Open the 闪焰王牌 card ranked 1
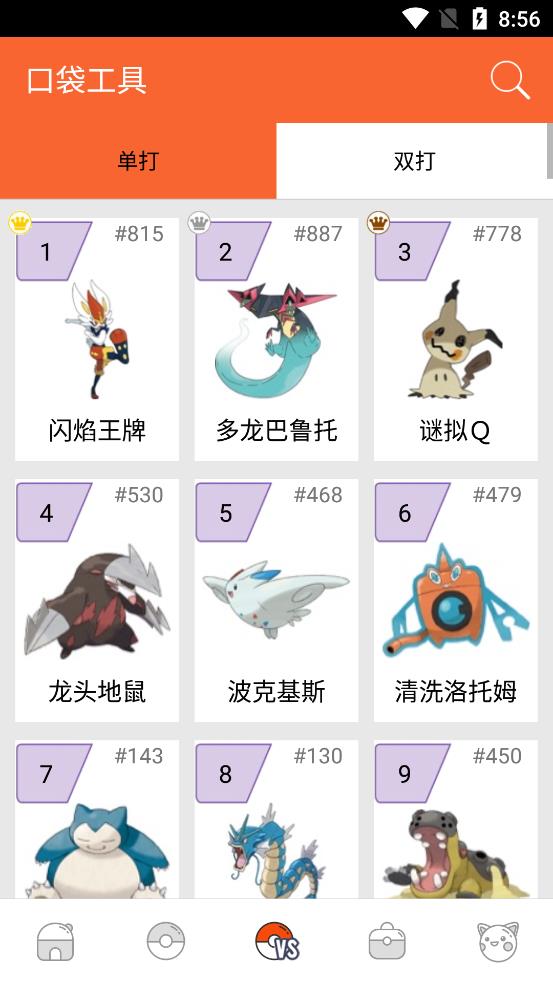553x983 pixels. point(97,339)
